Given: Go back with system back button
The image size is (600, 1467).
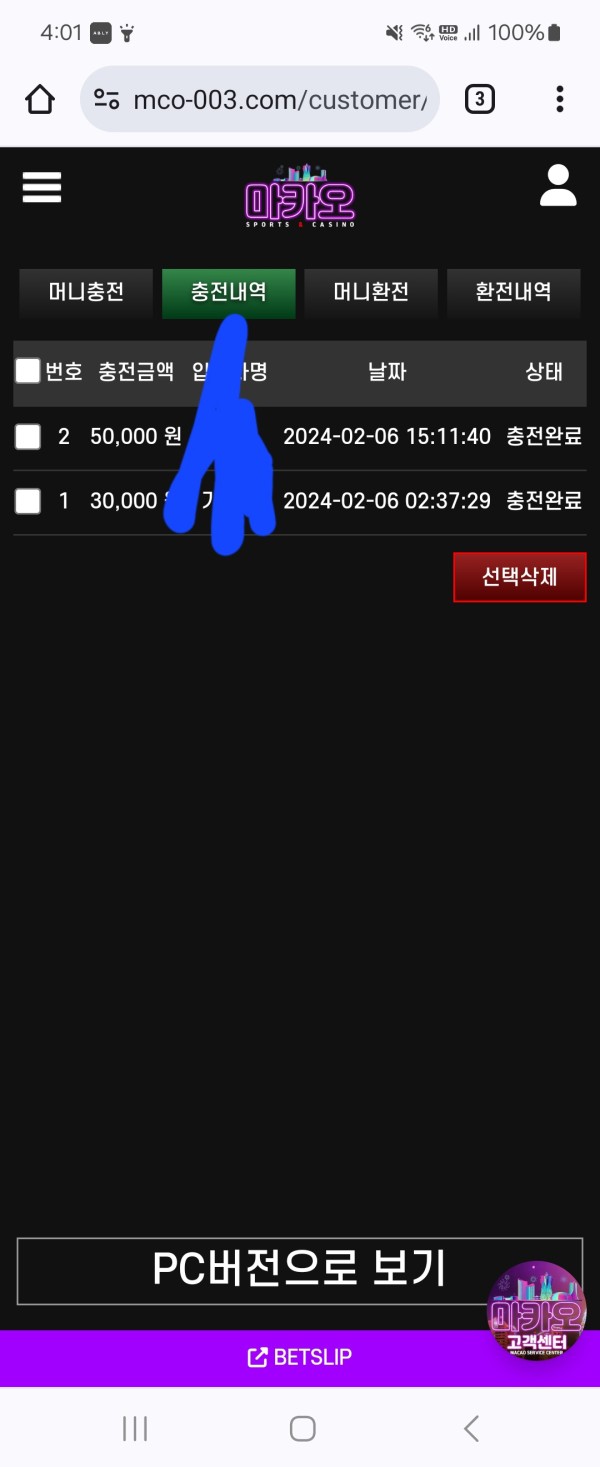Looking at the screenshot, I should [471, 1429].
